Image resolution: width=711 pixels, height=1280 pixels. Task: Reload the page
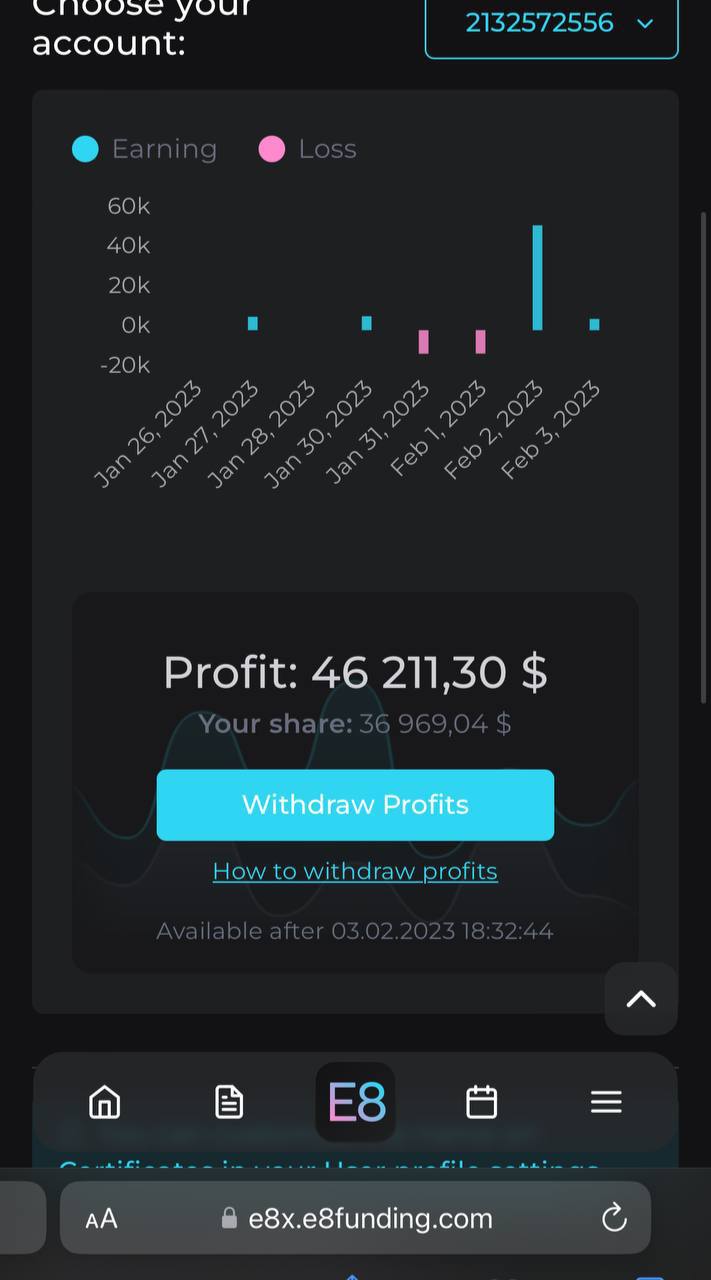(613, 1218)
